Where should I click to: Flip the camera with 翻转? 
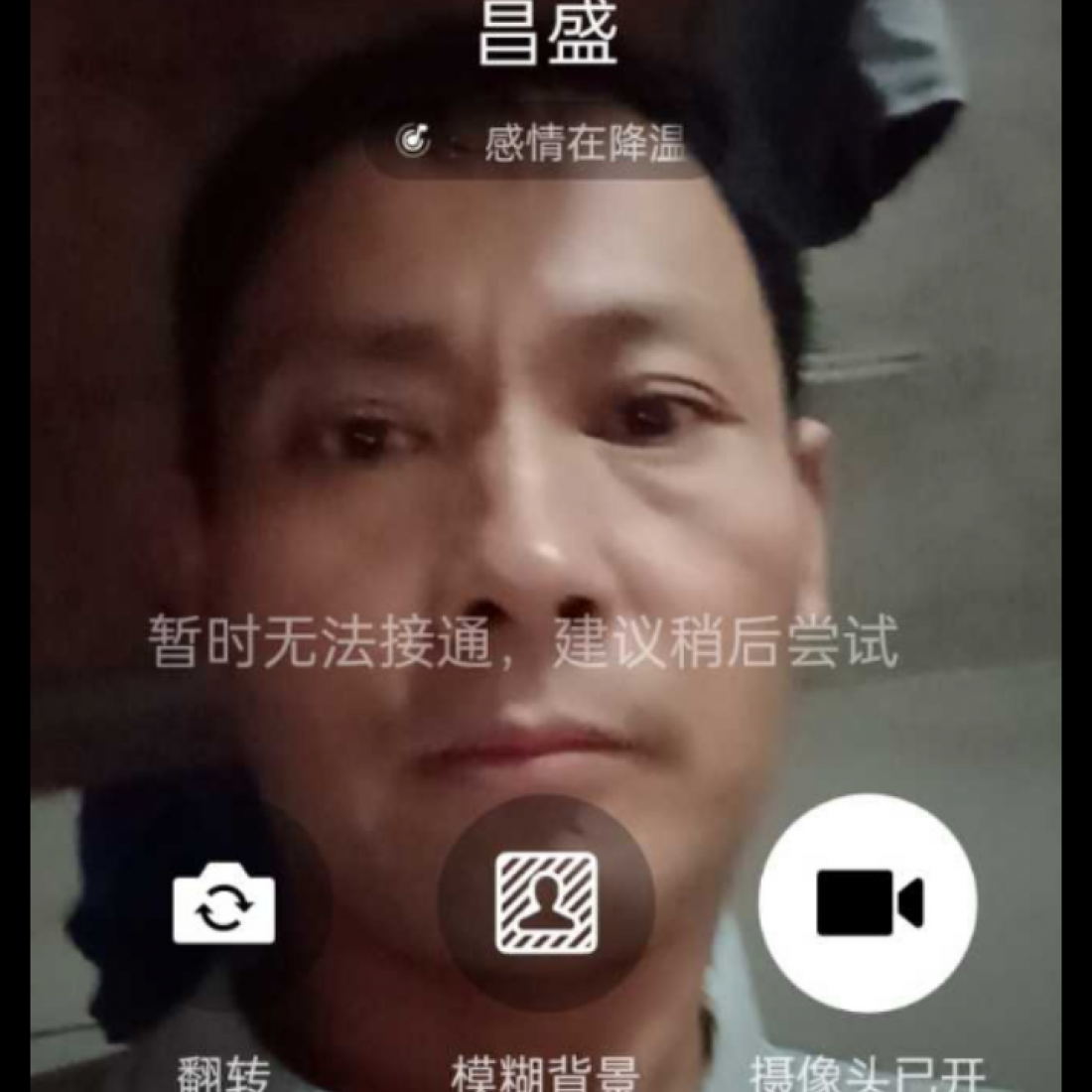pos(223,903)
